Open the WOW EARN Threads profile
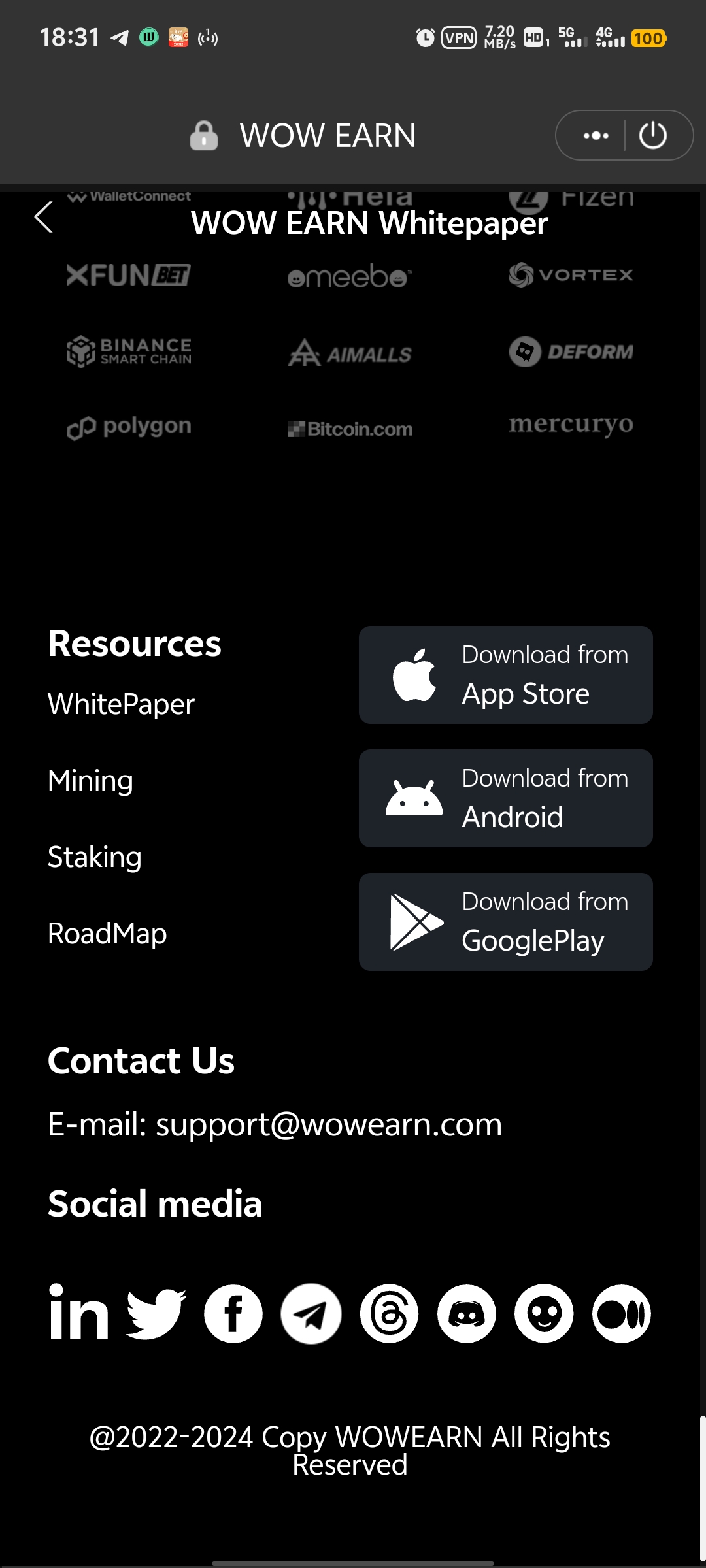Screen dimensions: 706x1568 pyautogui.click(x=389, y=1313)
